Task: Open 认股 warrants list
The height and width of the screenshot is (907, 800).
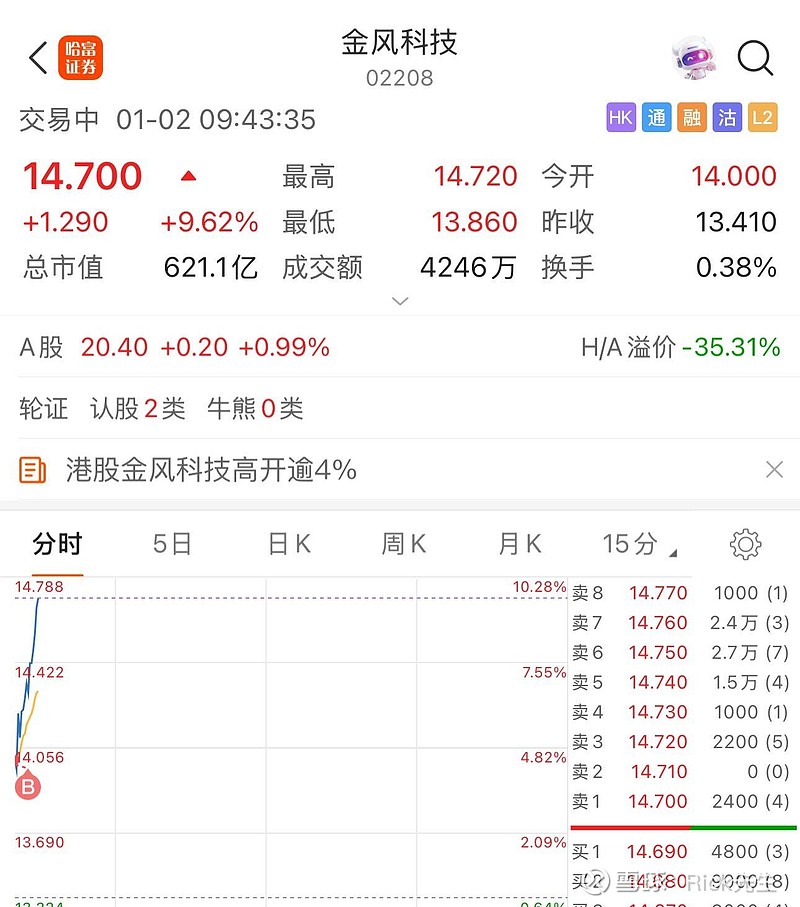Action: 137,408
